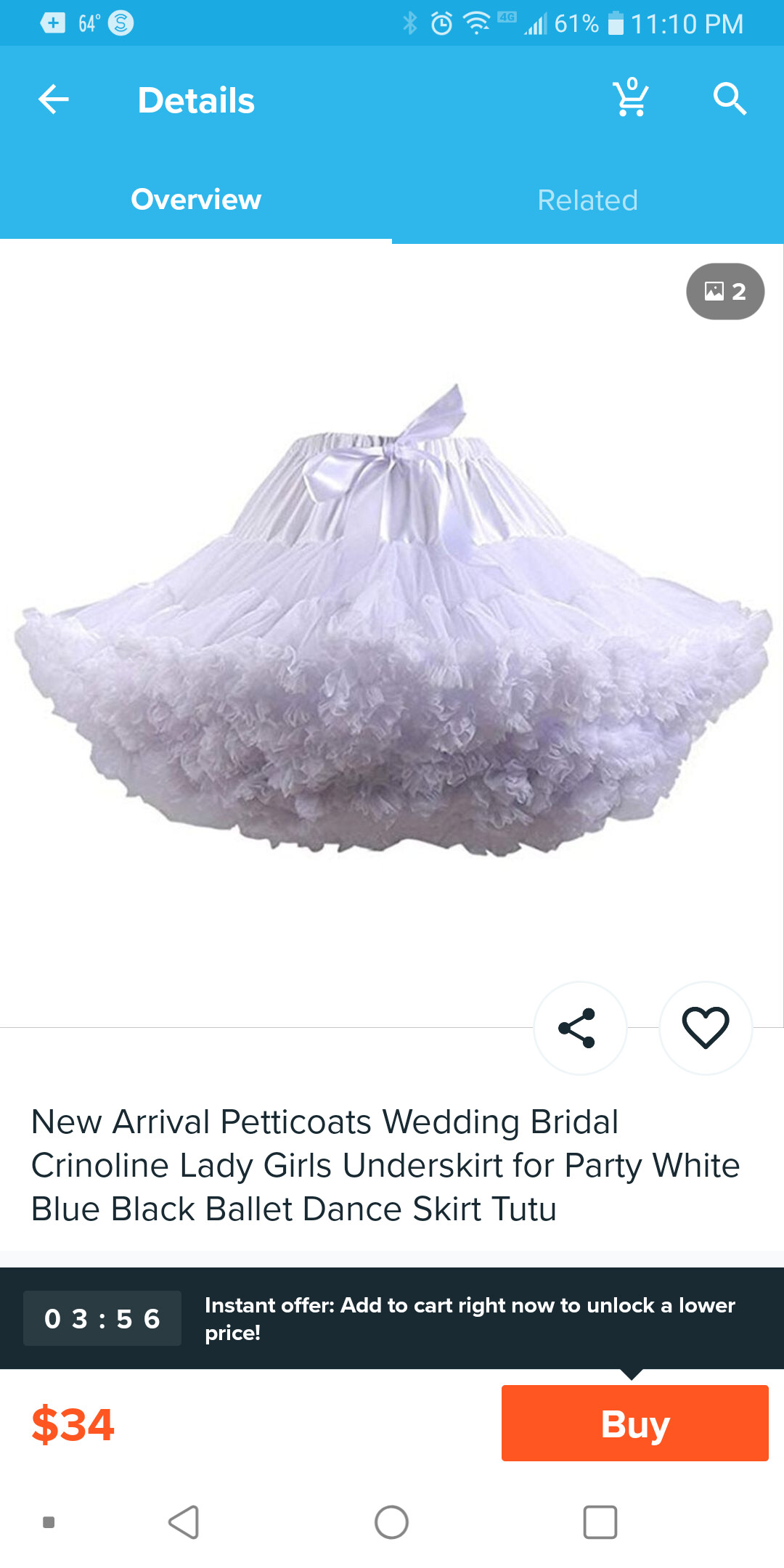Tap the system home button
784x1568 pixels.
[391, 1522]
